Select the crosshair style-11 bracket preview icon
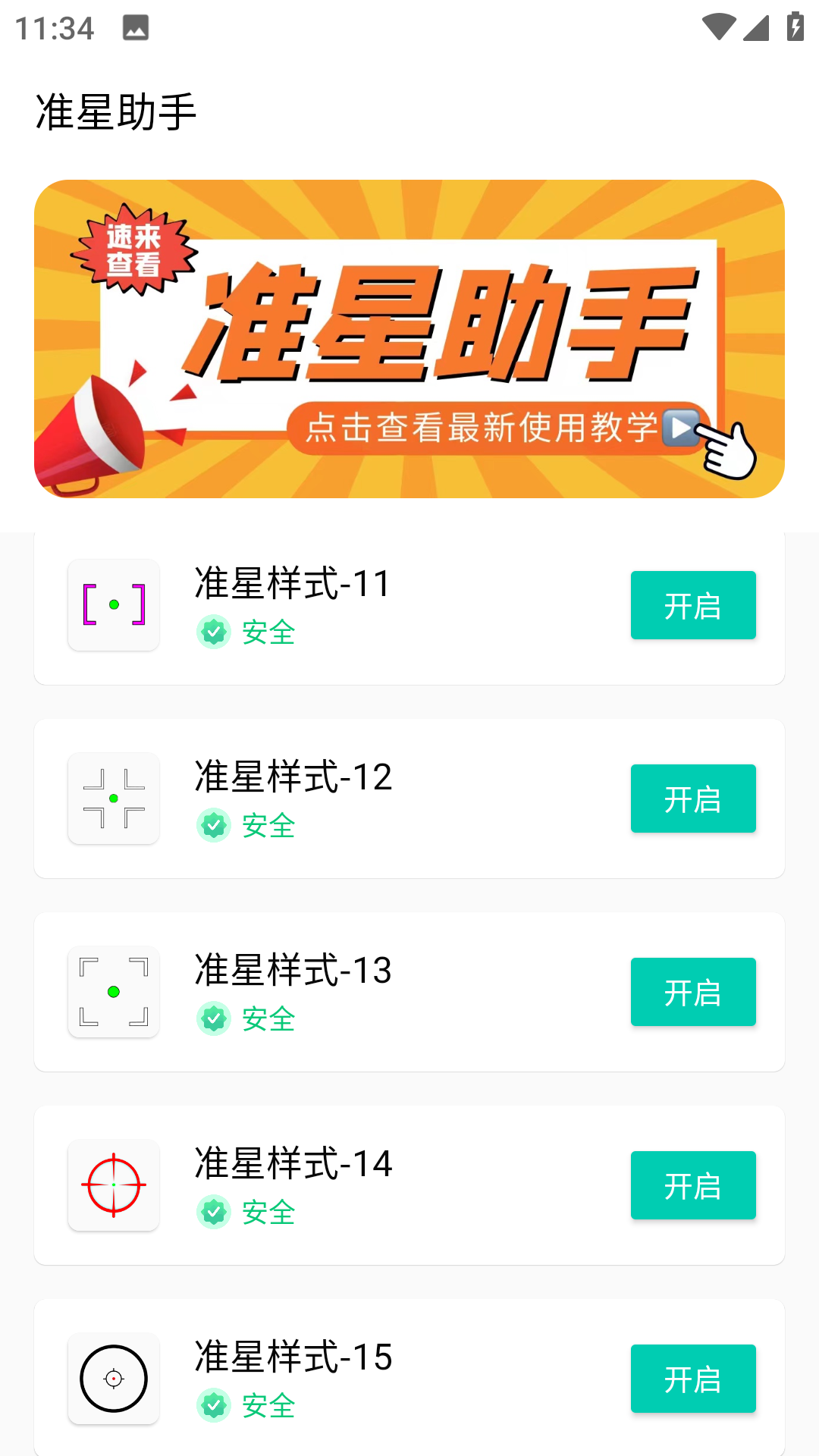The width and height of the screenshot is (819, 1456). point(113,604)
